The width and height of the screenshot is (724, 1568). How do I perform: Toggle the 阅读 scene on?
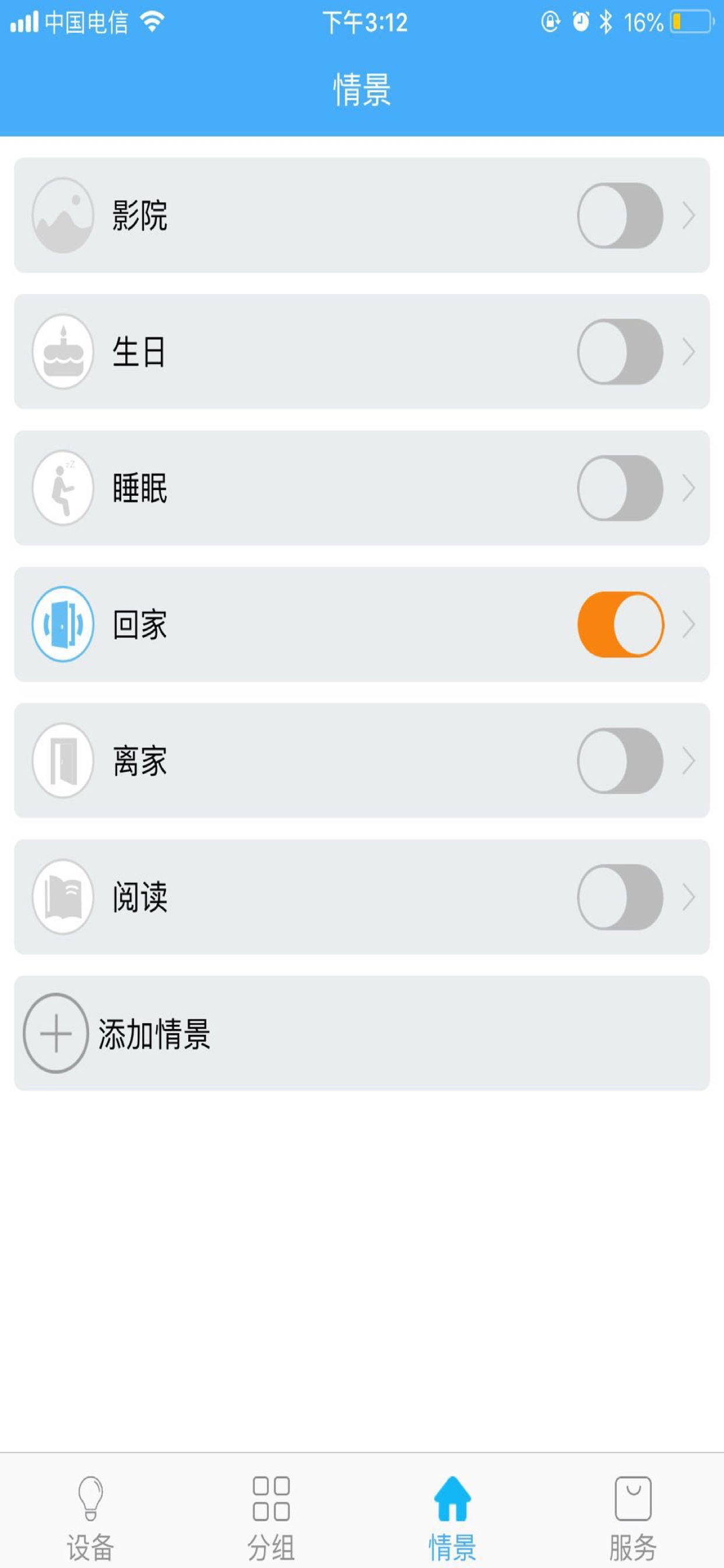[620, 897]
